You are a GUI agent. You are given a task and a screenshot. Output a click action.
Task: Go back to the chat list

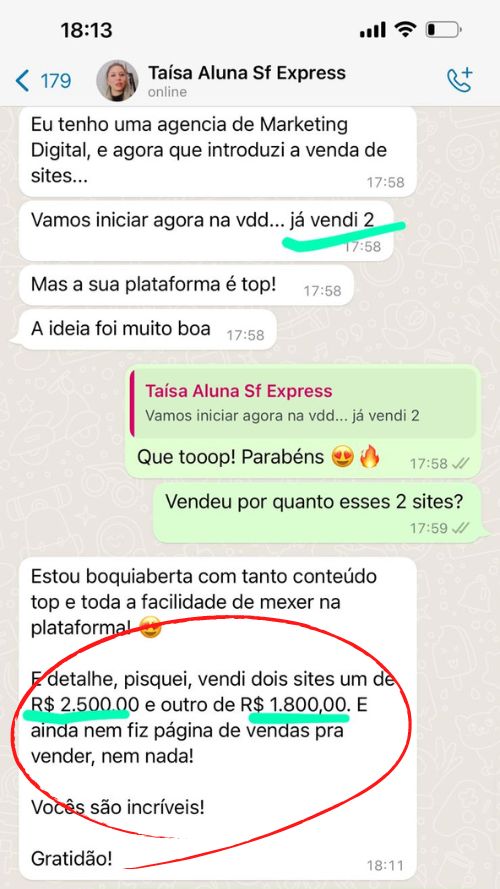coord(43,81)
